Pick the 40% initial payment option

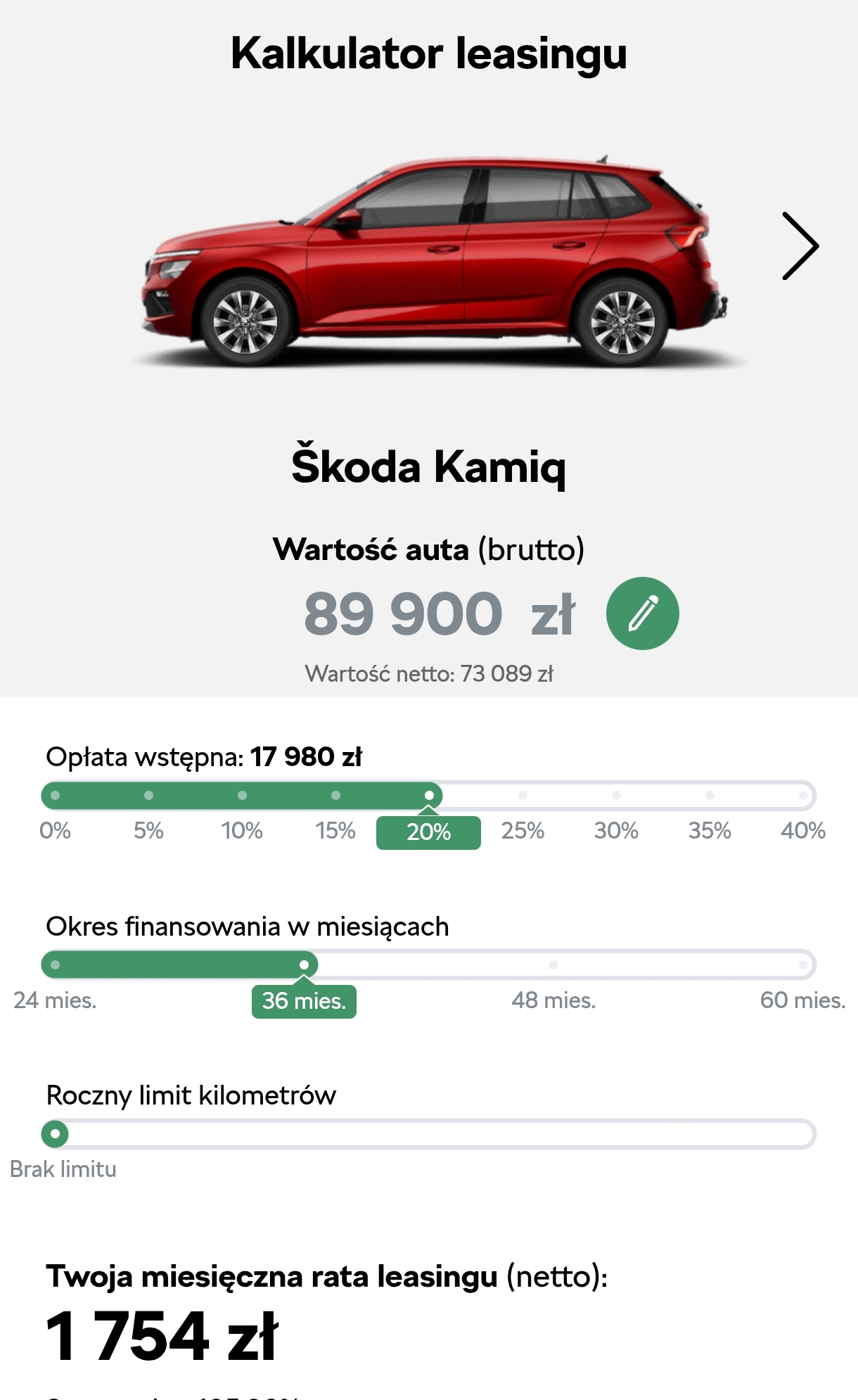point(803,796)
